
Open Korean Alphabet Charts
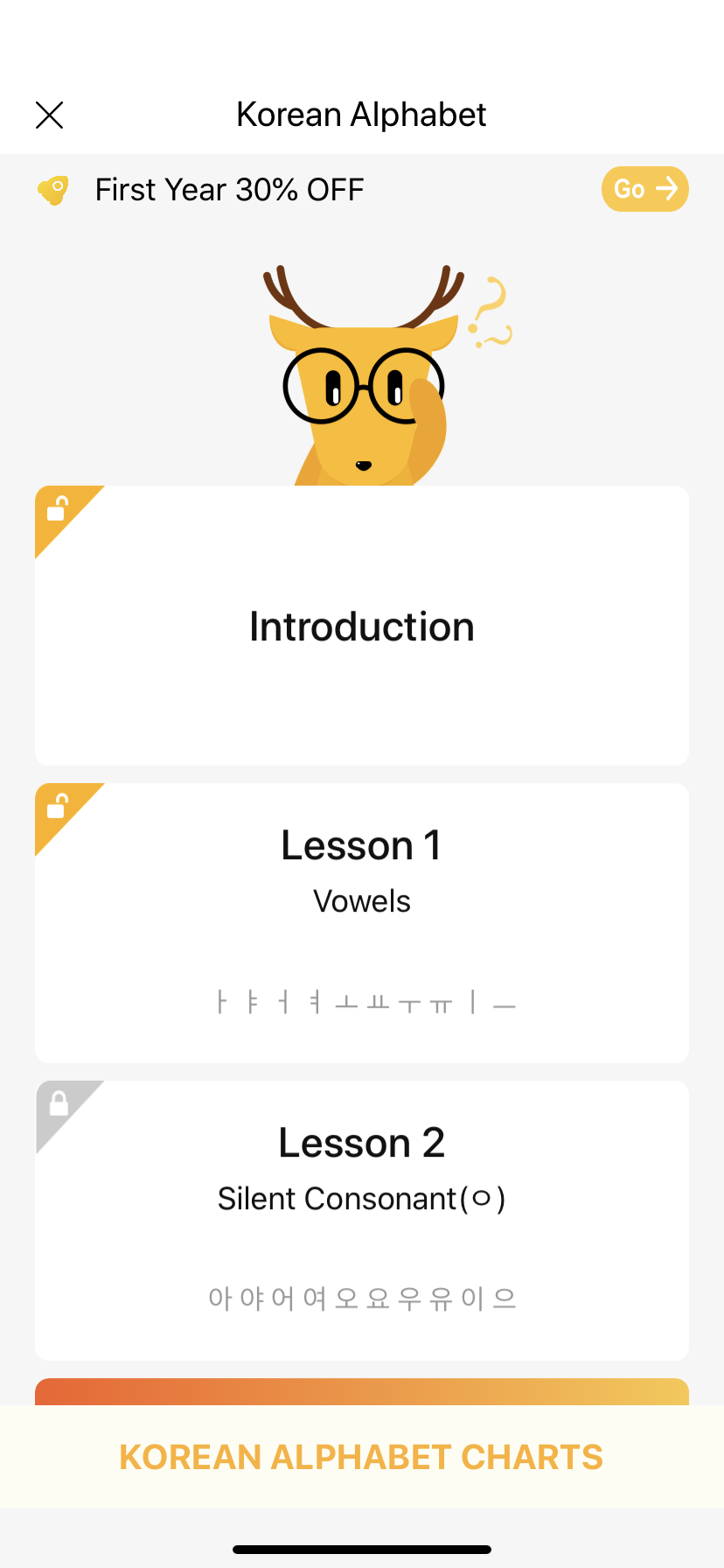click(x=362, y=1457)
